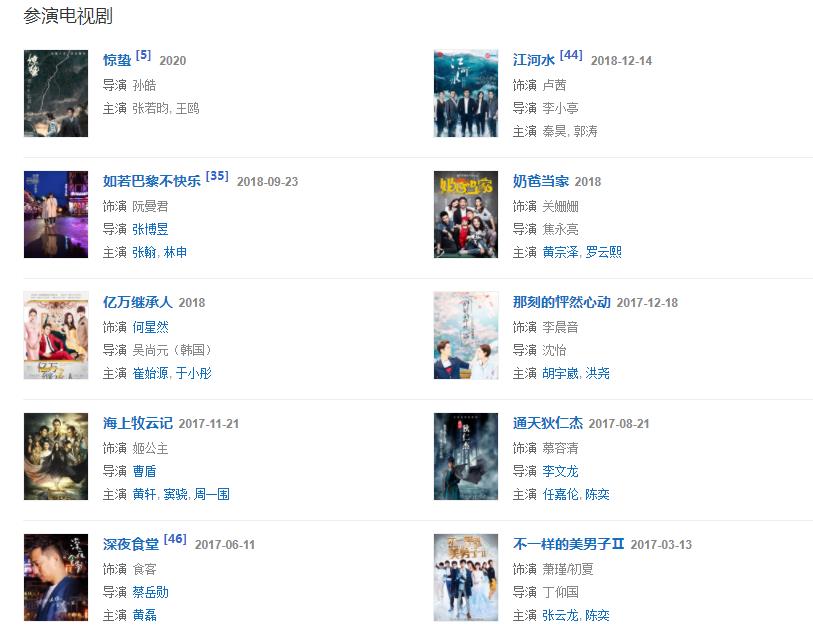This screenshot has width=813, height=639.
Task: View actor 任嘉伦's page
Action: tap(560, 494)
